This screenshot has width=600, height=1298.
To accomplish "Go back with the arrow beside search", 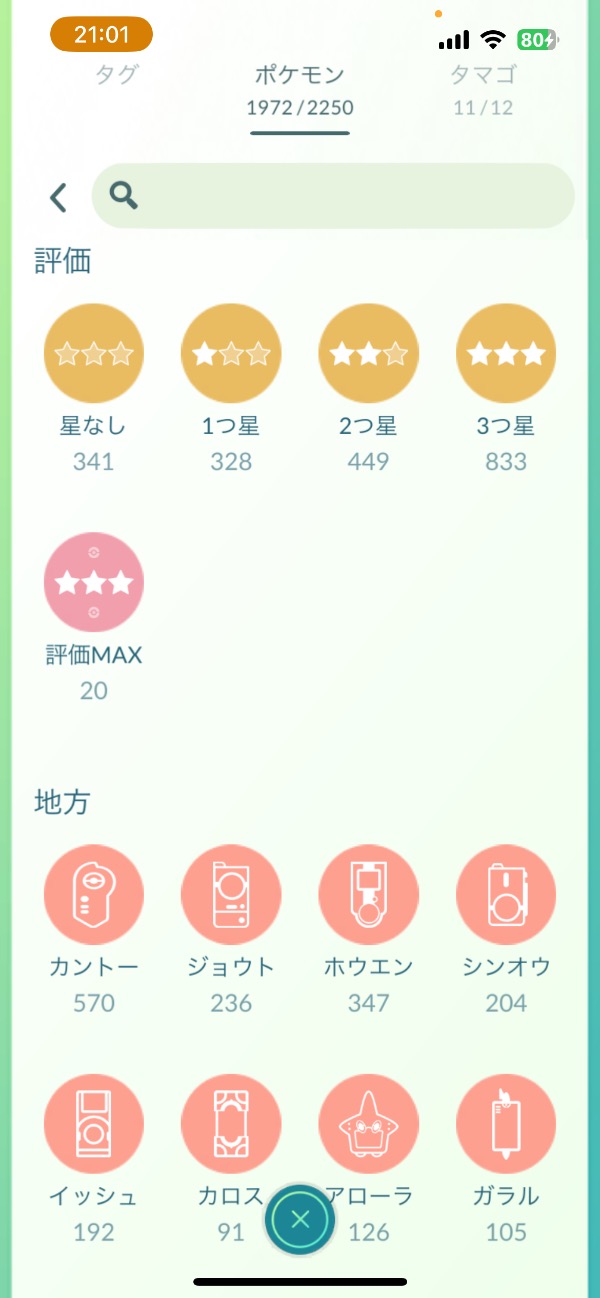I will tap(59, 197).
